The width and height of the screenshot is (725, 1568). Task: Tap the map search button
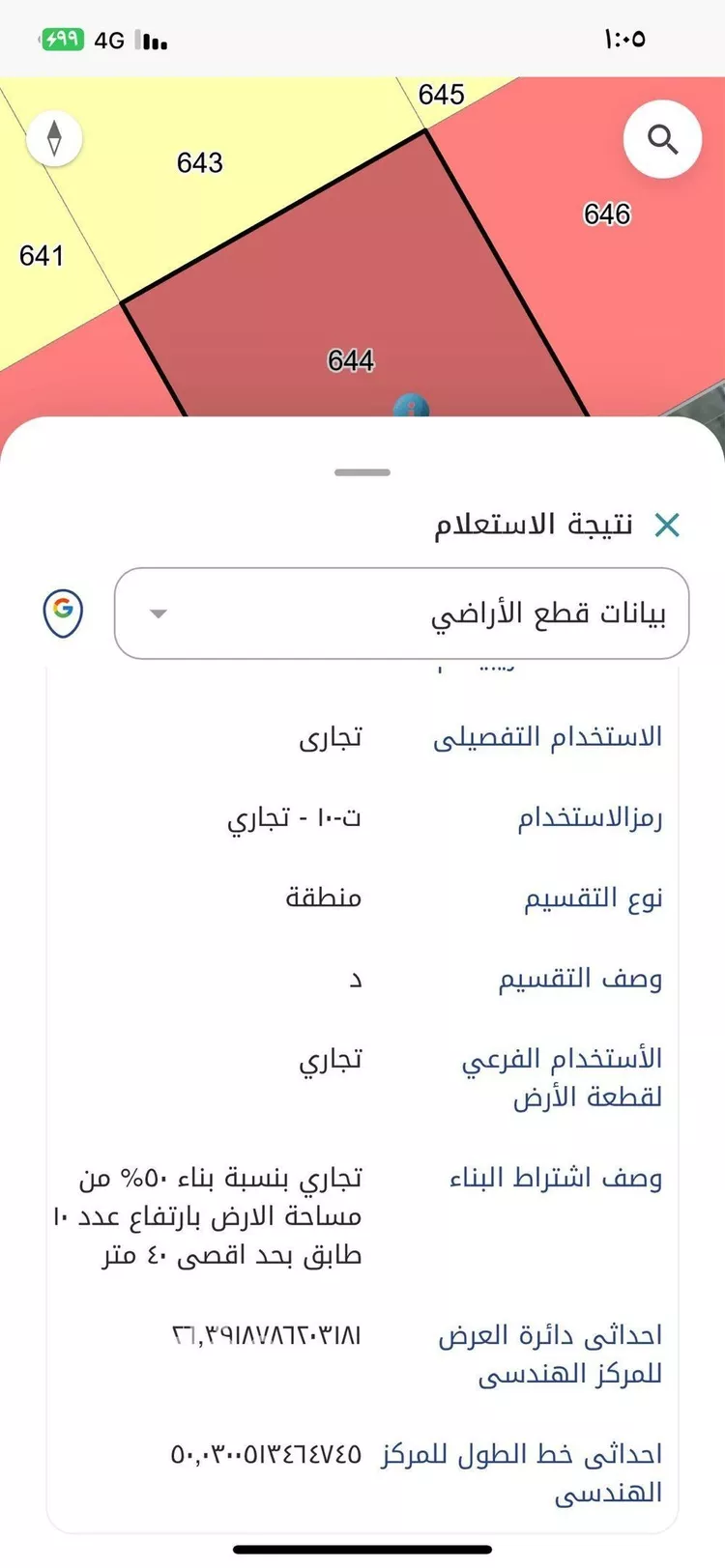pyautogui.click(x=662, y=140)
